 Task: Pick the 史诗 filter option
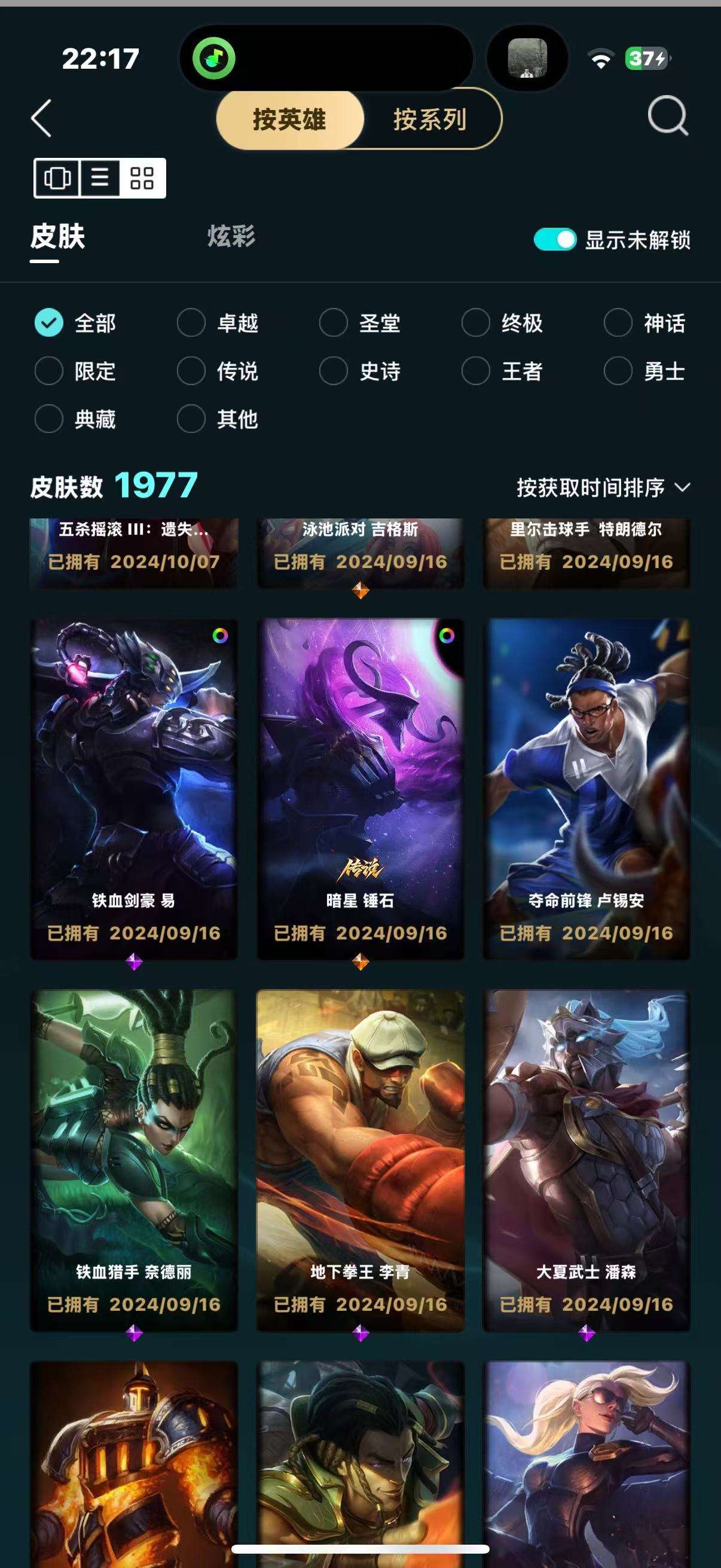click(360, 371)
